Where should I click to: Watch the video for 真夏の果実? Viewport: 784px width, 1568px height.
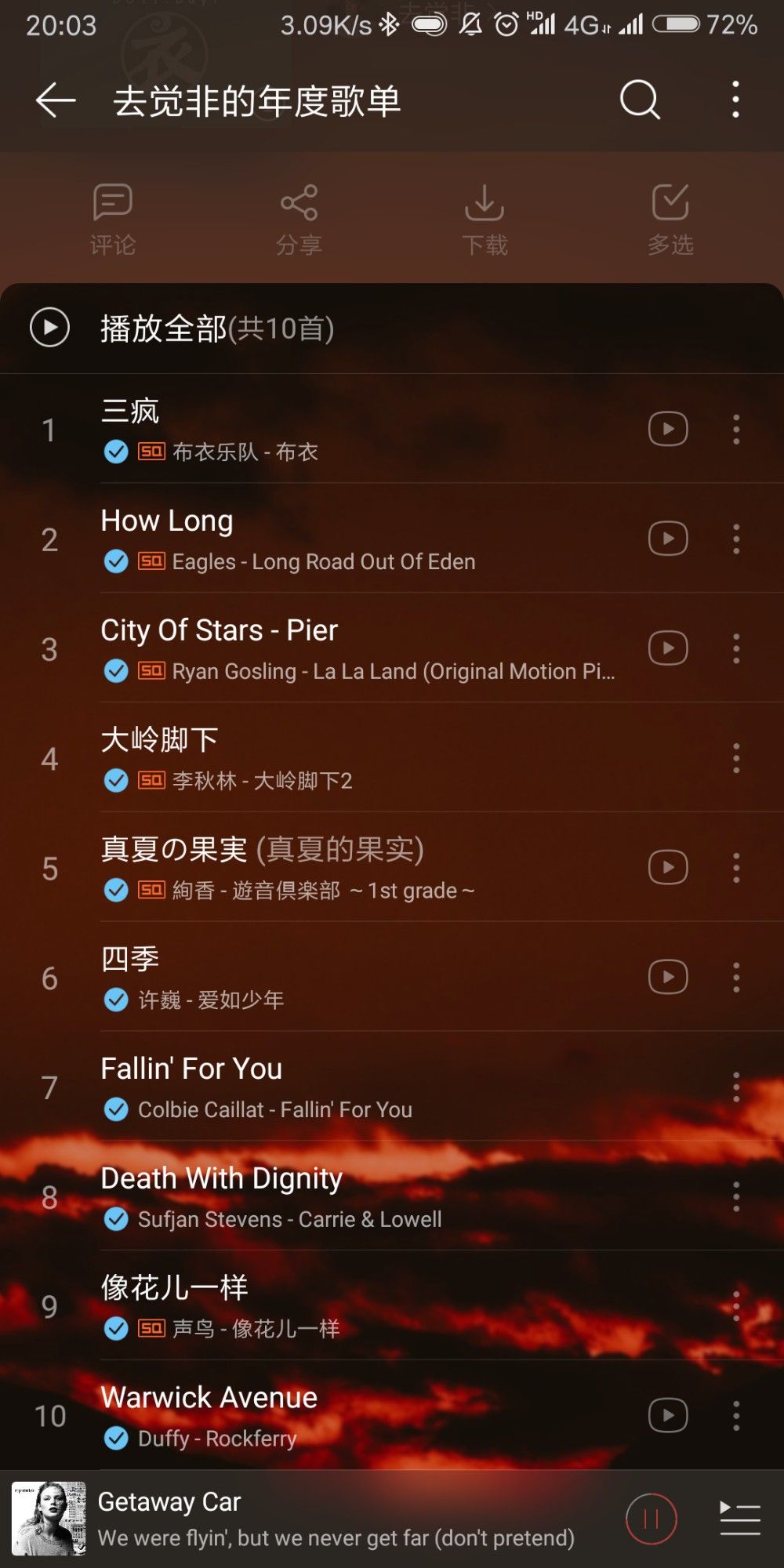point(668,867)
